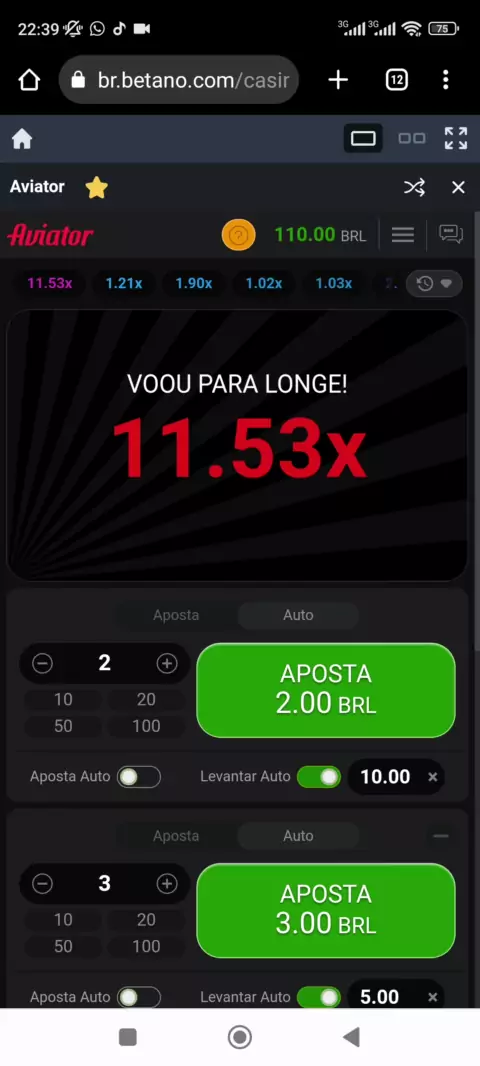Increase the 2 BRL bet amount
480x1066 pixels.
pos(167,663)
